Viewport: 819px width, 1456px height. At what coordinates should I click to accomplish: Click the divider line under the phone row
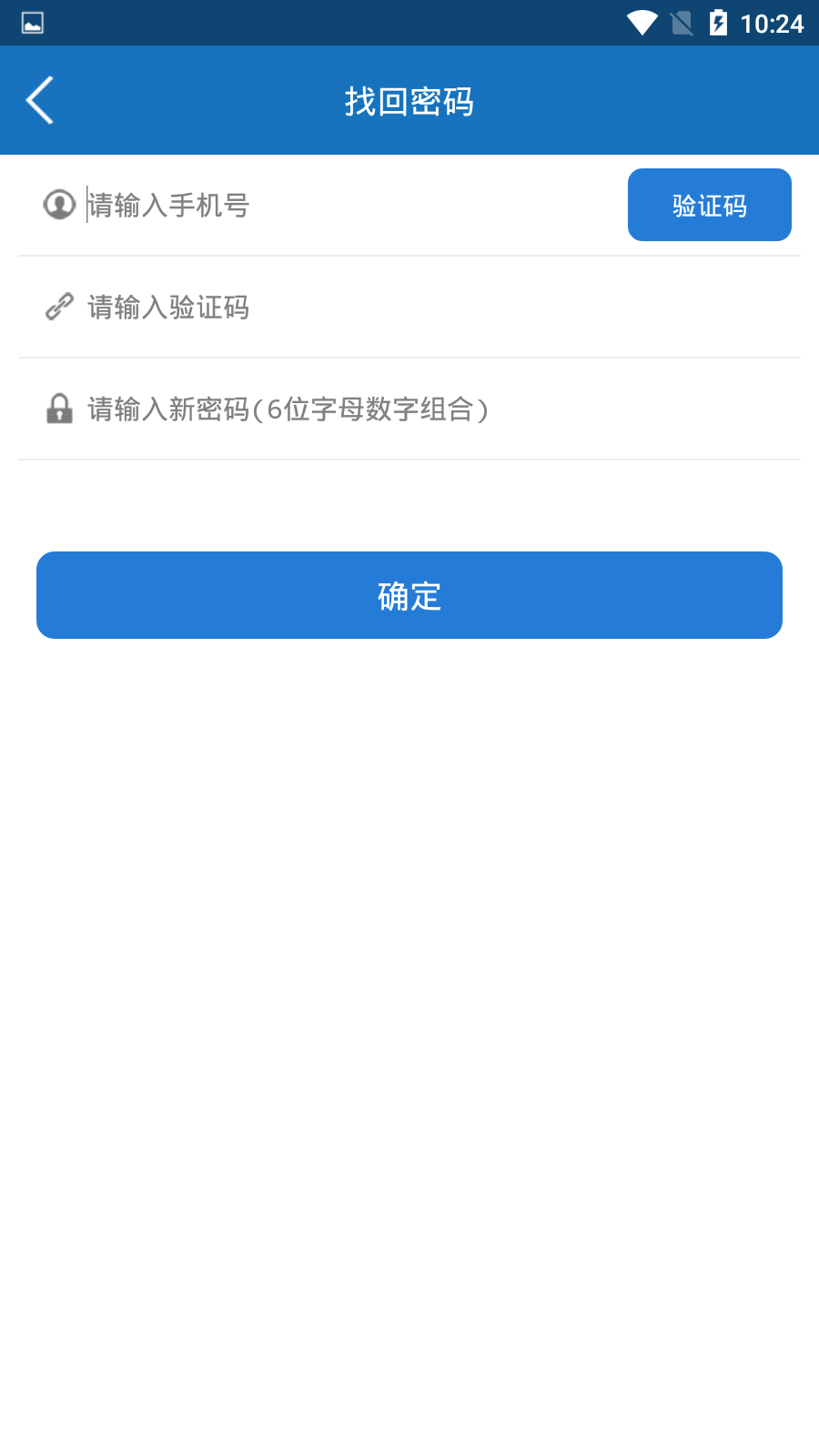coord(409,256)
